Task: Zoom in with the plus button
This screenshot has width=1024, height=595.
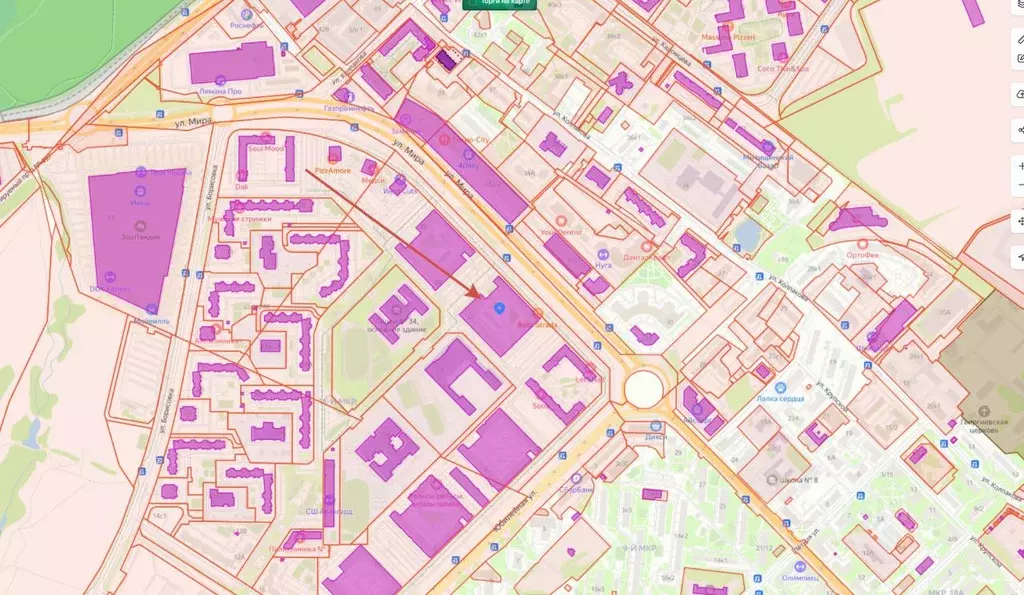Action: [x=1020, y=164]
